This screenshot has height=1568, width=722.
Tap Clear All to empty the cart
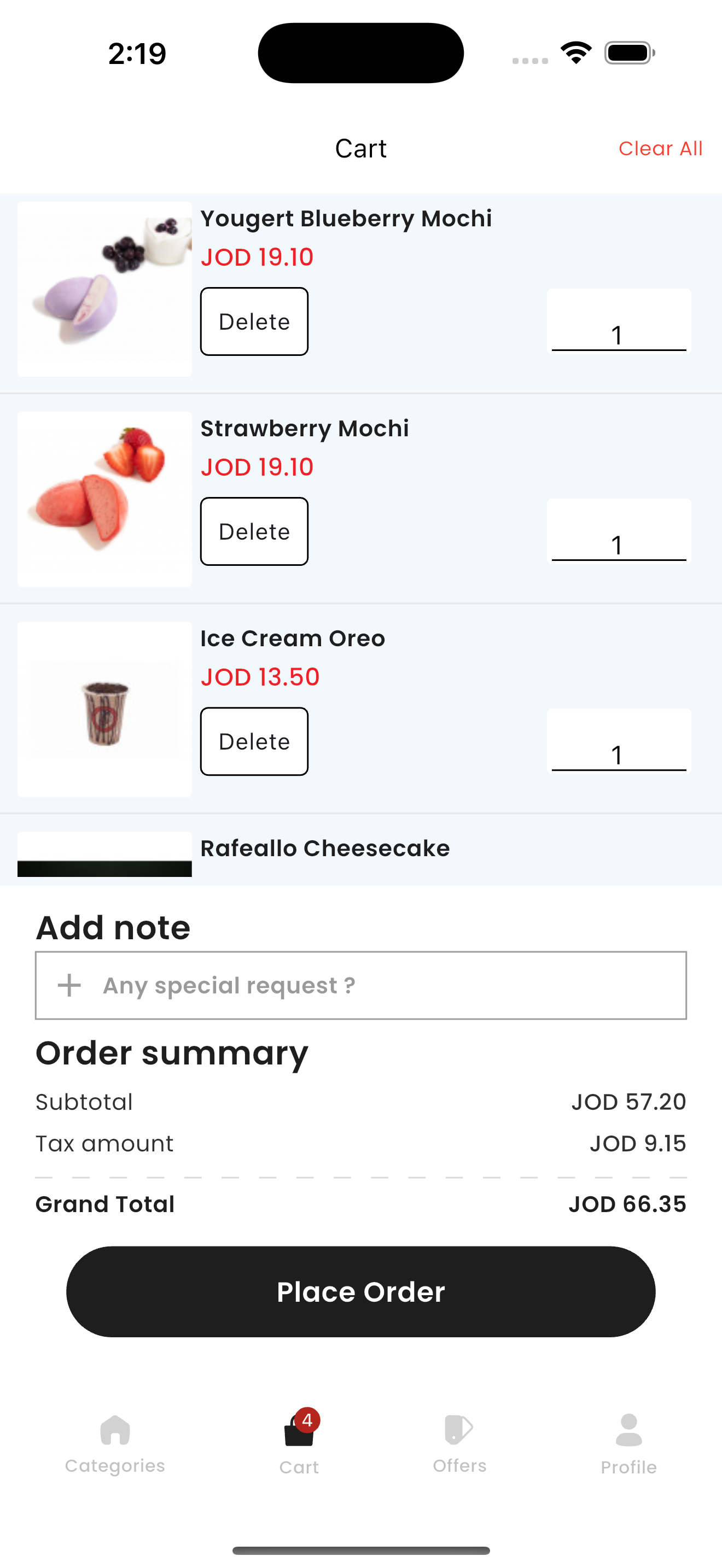660,149
